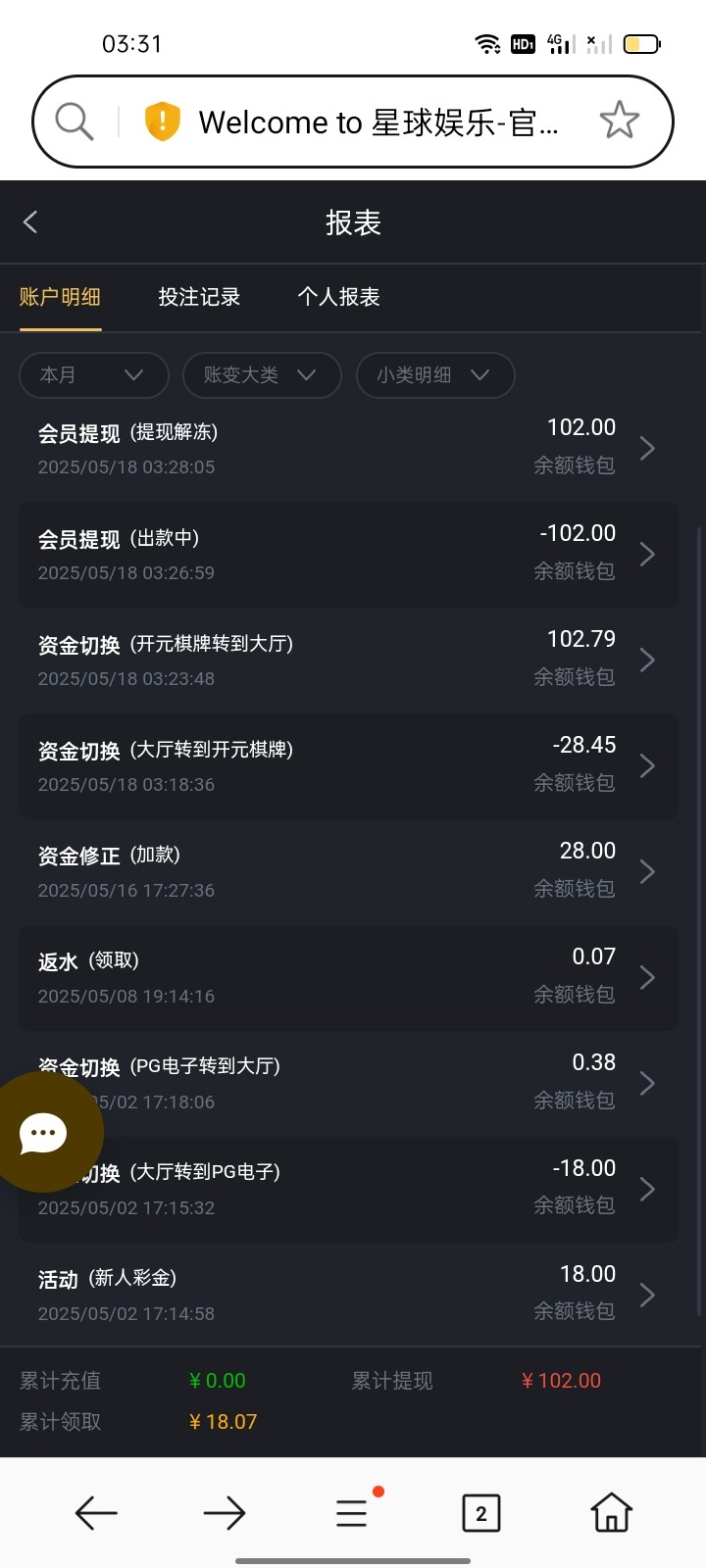The height and width of the screenshot is (1568, 706).
Task: Go to the browser home page
Action: click(x=611, y=1513)
